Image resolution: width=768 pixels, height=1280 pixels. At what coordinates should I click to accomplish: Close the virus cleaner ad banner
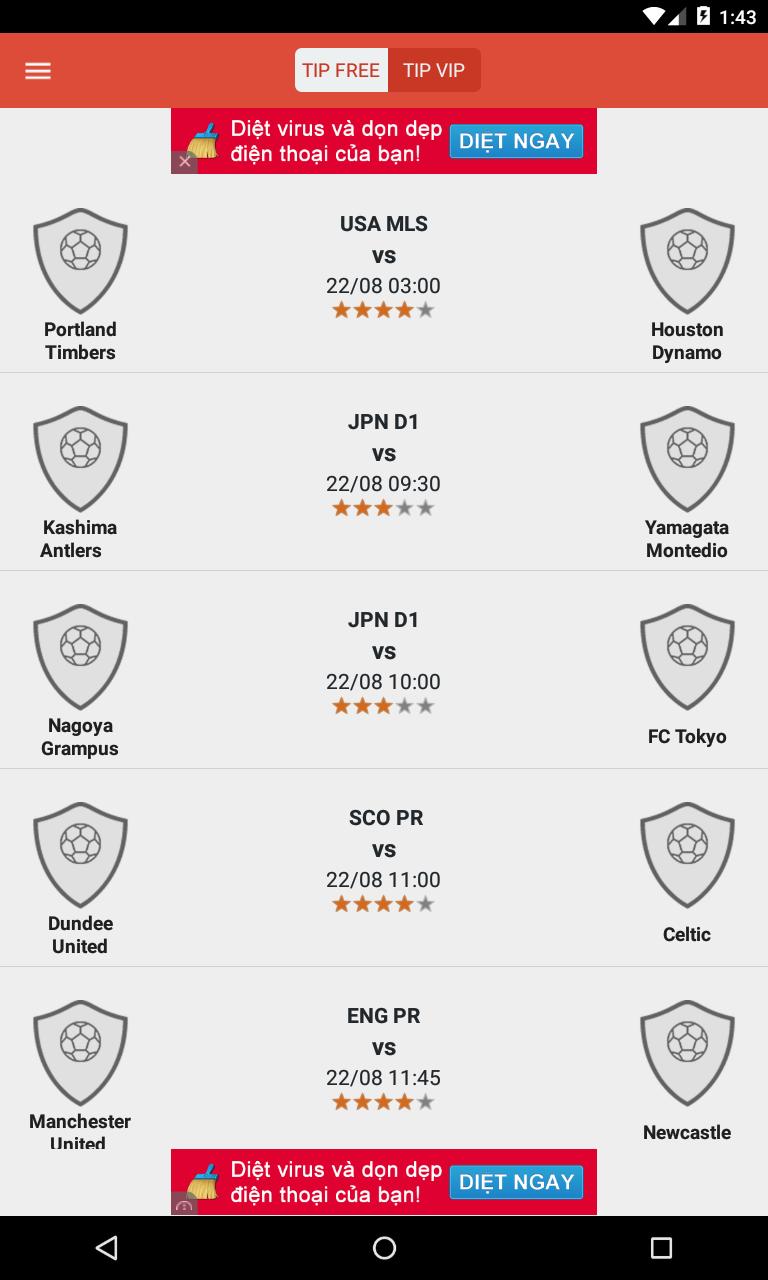click(x=185, y=160)
